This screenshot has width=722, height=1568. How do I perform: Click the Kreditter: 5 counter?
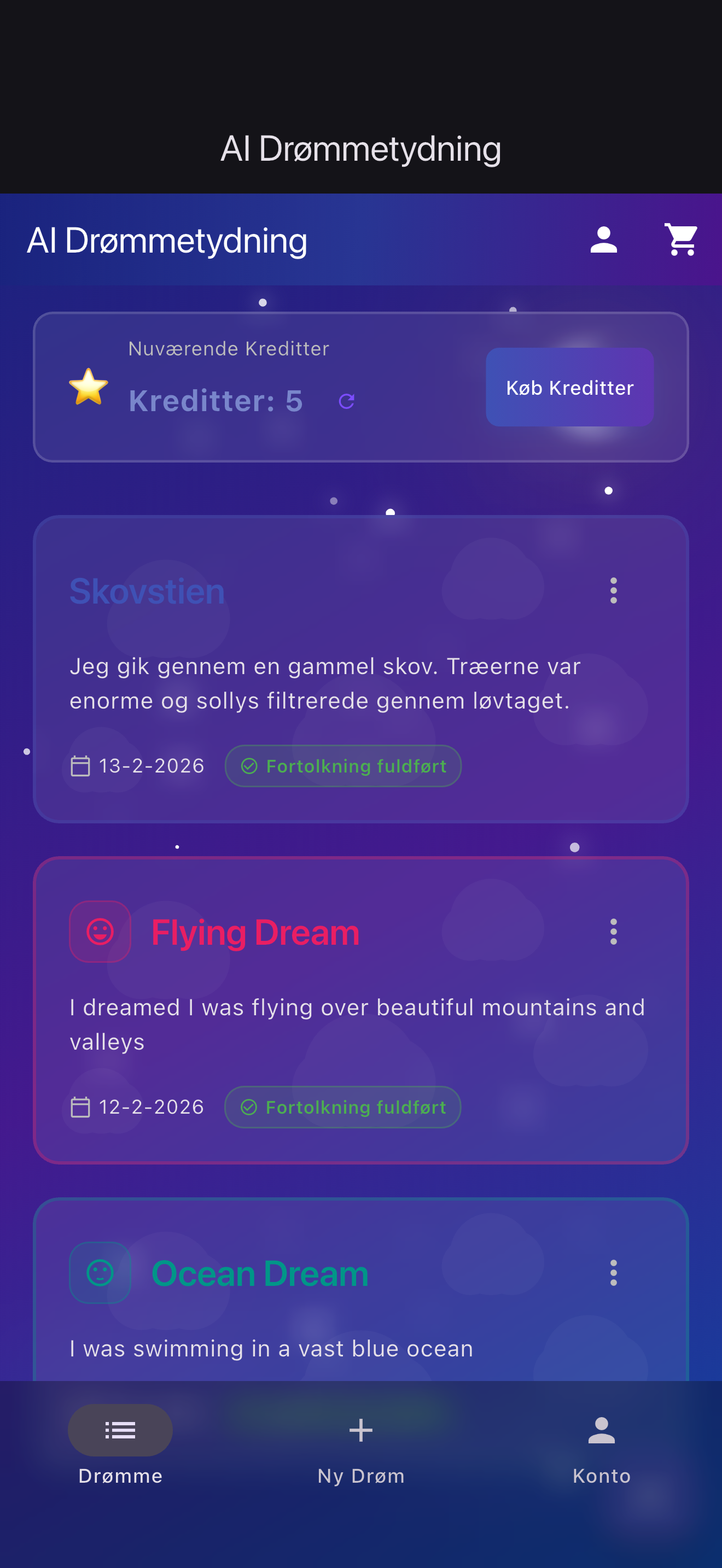(x=216, y=400)
